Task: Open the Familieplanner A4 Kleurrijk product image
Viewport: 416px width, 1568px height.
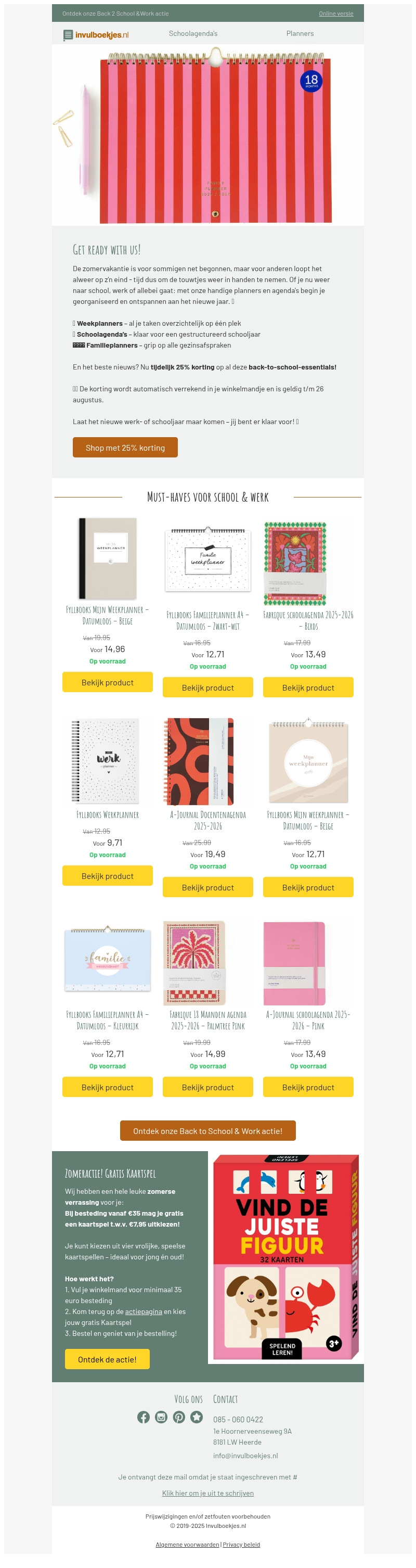Action: pyautogui.click(x=107, y=962)
